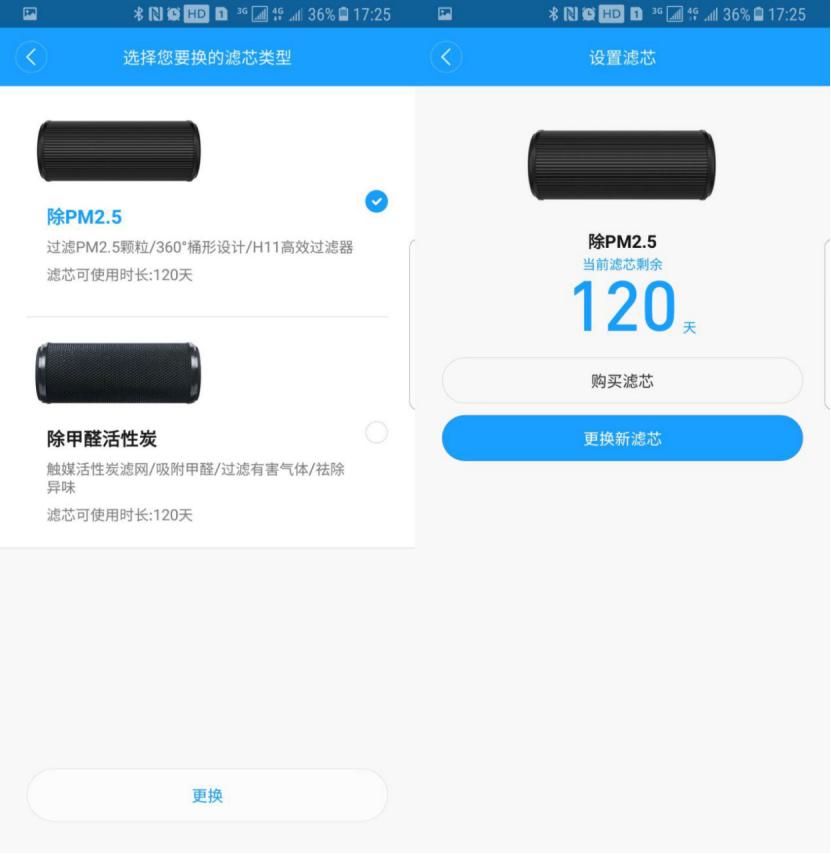Tap the screenshot icon at the far left of status bar
The image size is (831, 854).
pos(30,14)
